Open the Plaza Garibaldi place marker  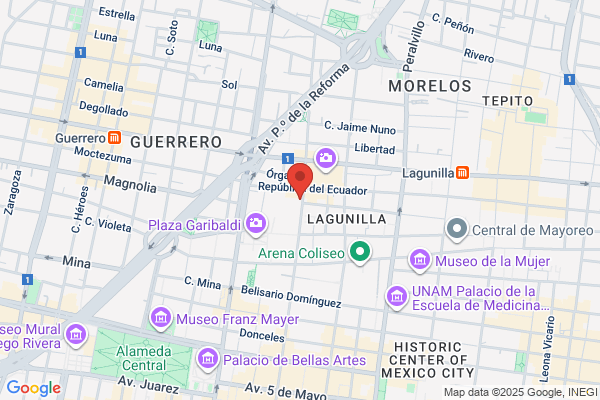click(x=256, y=224)
